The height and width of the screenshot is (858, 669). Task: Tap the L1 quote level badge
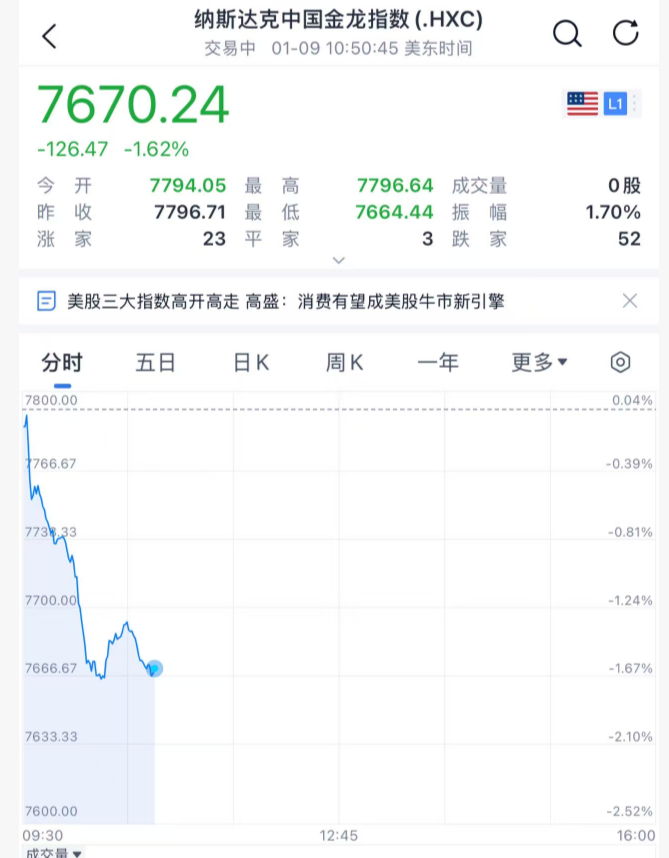pyautogui.click(x=615, y=103)
